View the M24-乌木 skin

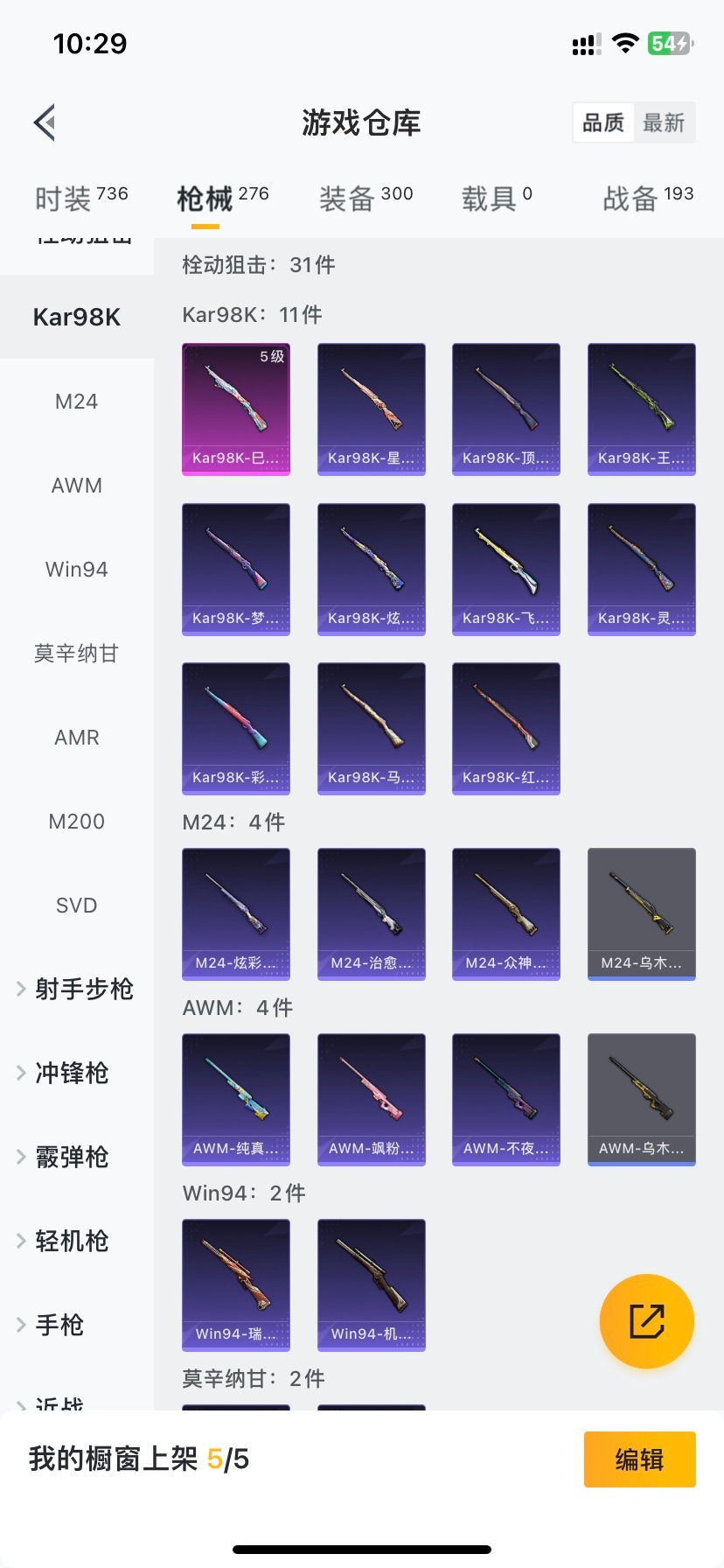(642, 913)
